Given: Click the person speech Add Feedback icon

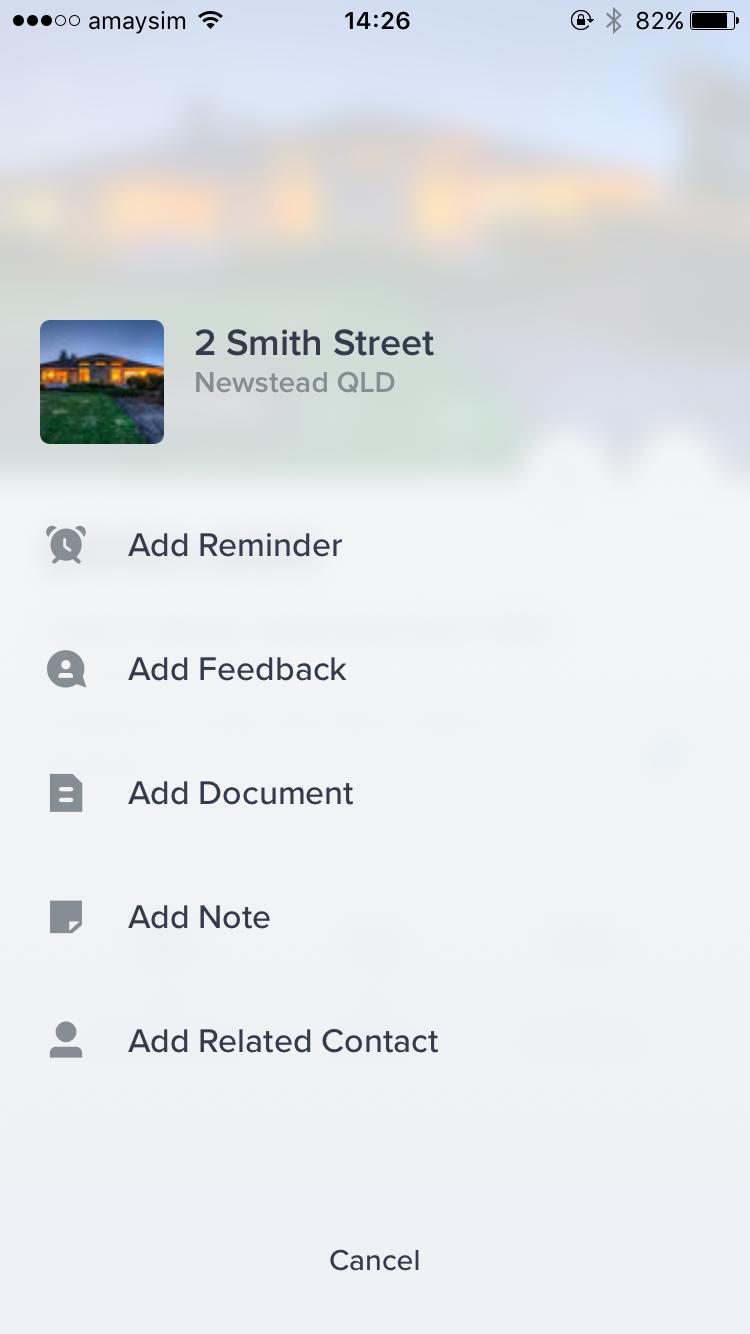Looking at the screenshot, I should pyautogui.click(x=65, y=669).
